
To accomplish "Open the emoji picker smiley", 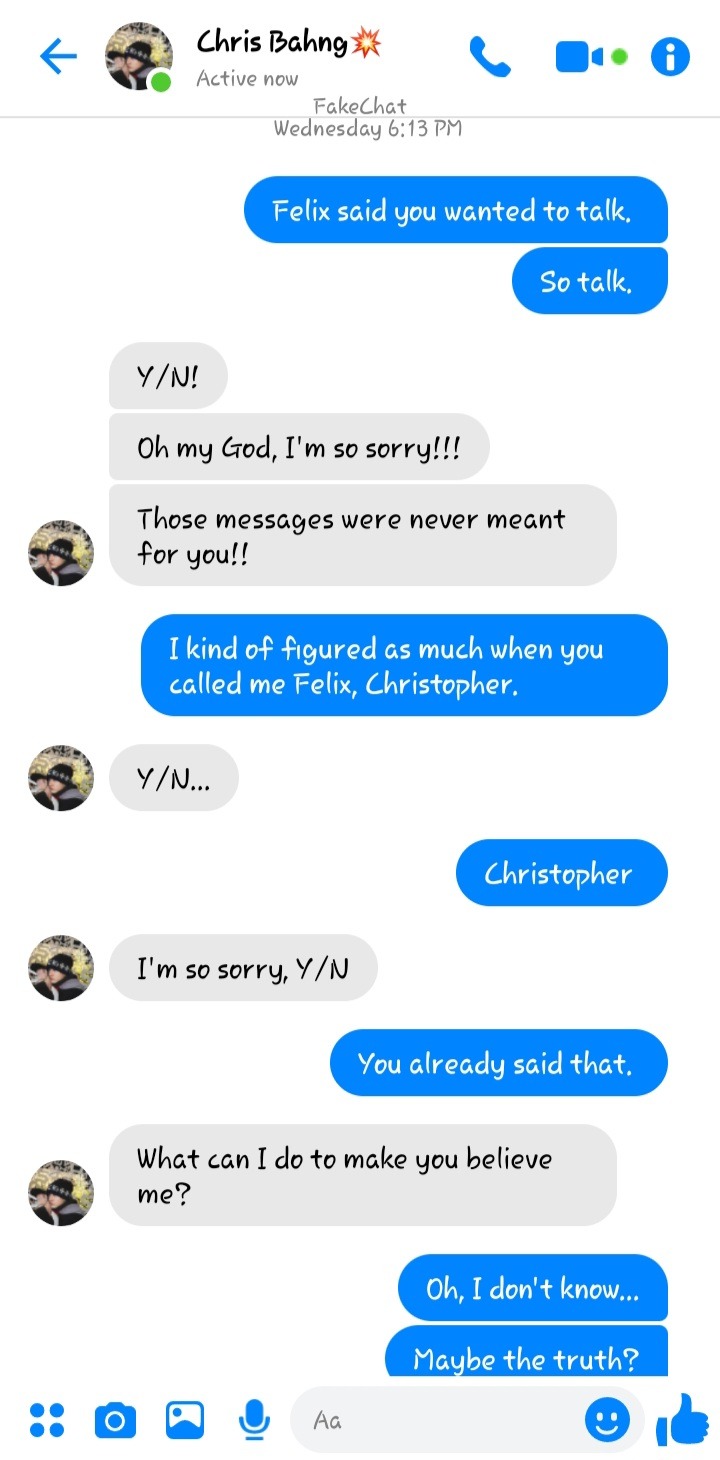I will pos(607,1419).
